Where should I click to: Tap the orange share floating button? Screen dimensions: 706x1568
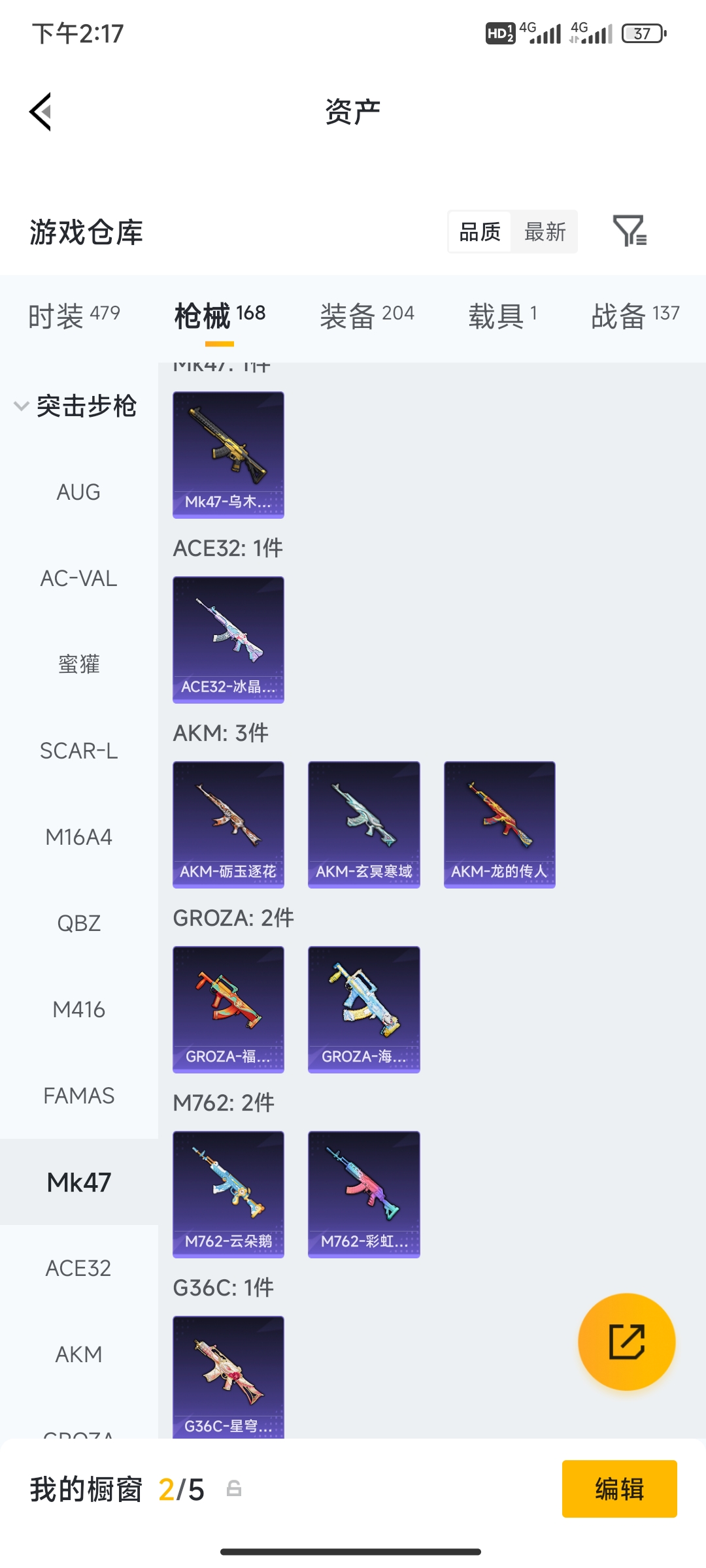coord(626,1341)
